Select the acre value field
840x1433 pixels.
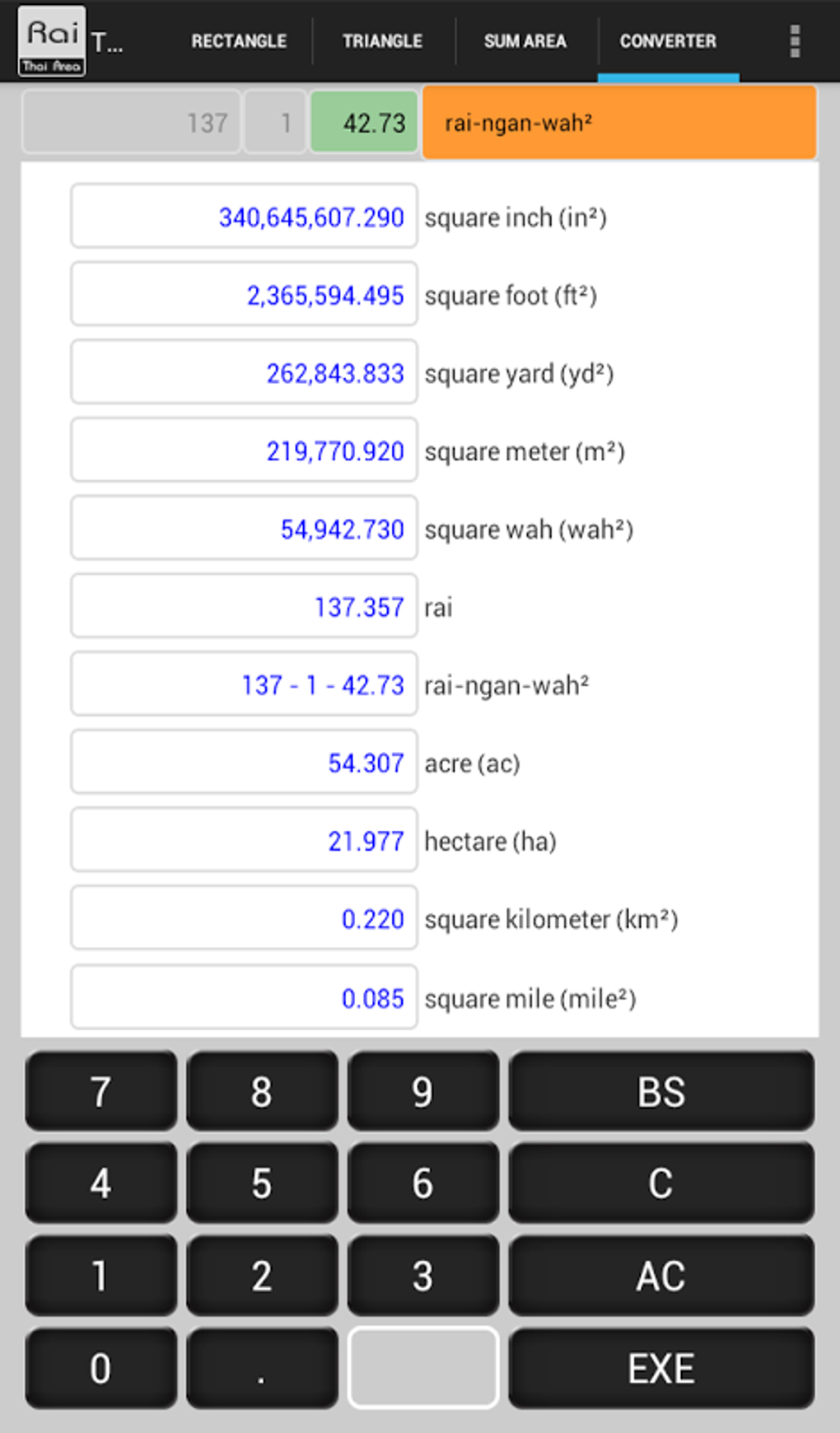click(x=244, y=763)
